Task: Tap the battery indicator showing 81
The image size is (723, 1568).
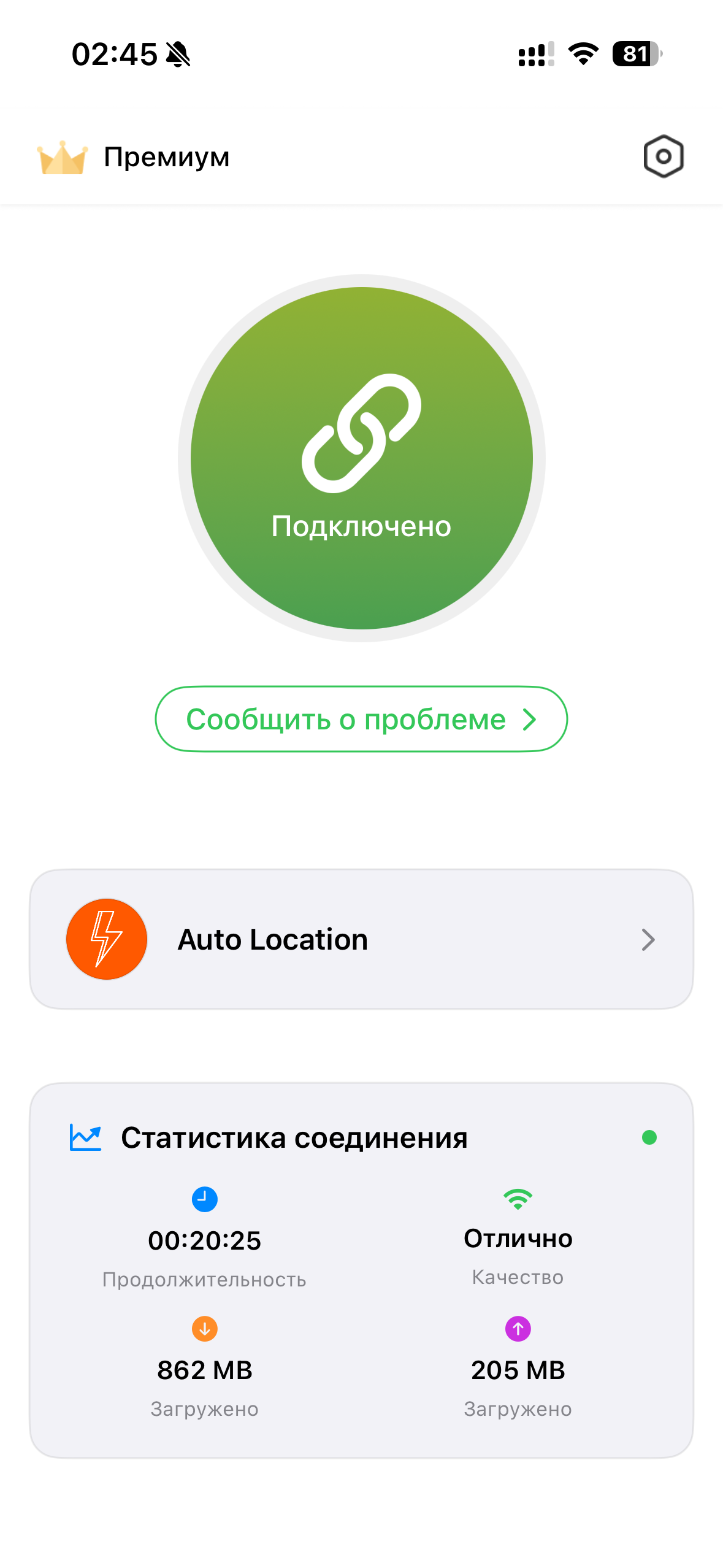Action: pos(636,54)
